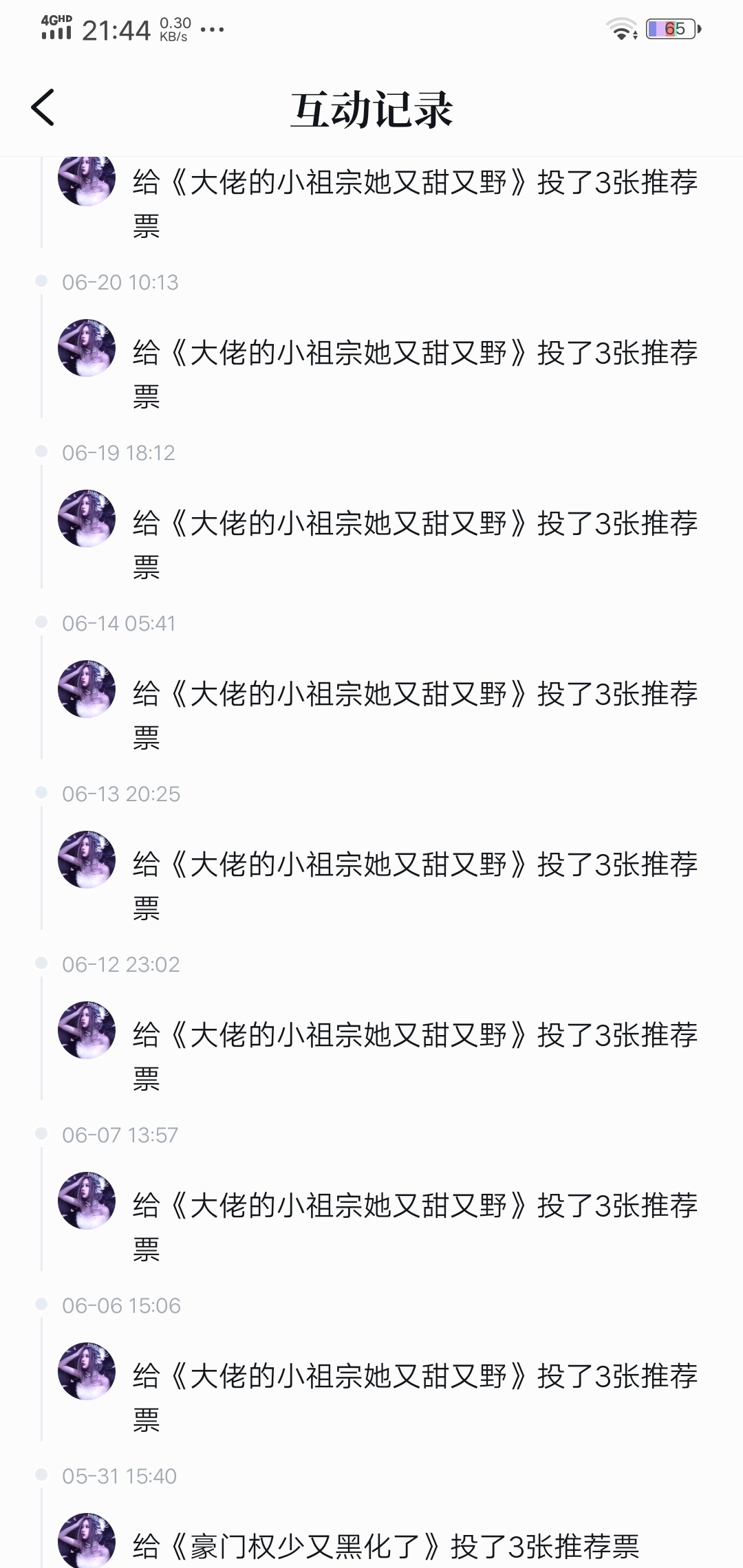Open the record dated 06-12 23:02
This screenshot has height=1568, width=743.
click(415, 1036)
